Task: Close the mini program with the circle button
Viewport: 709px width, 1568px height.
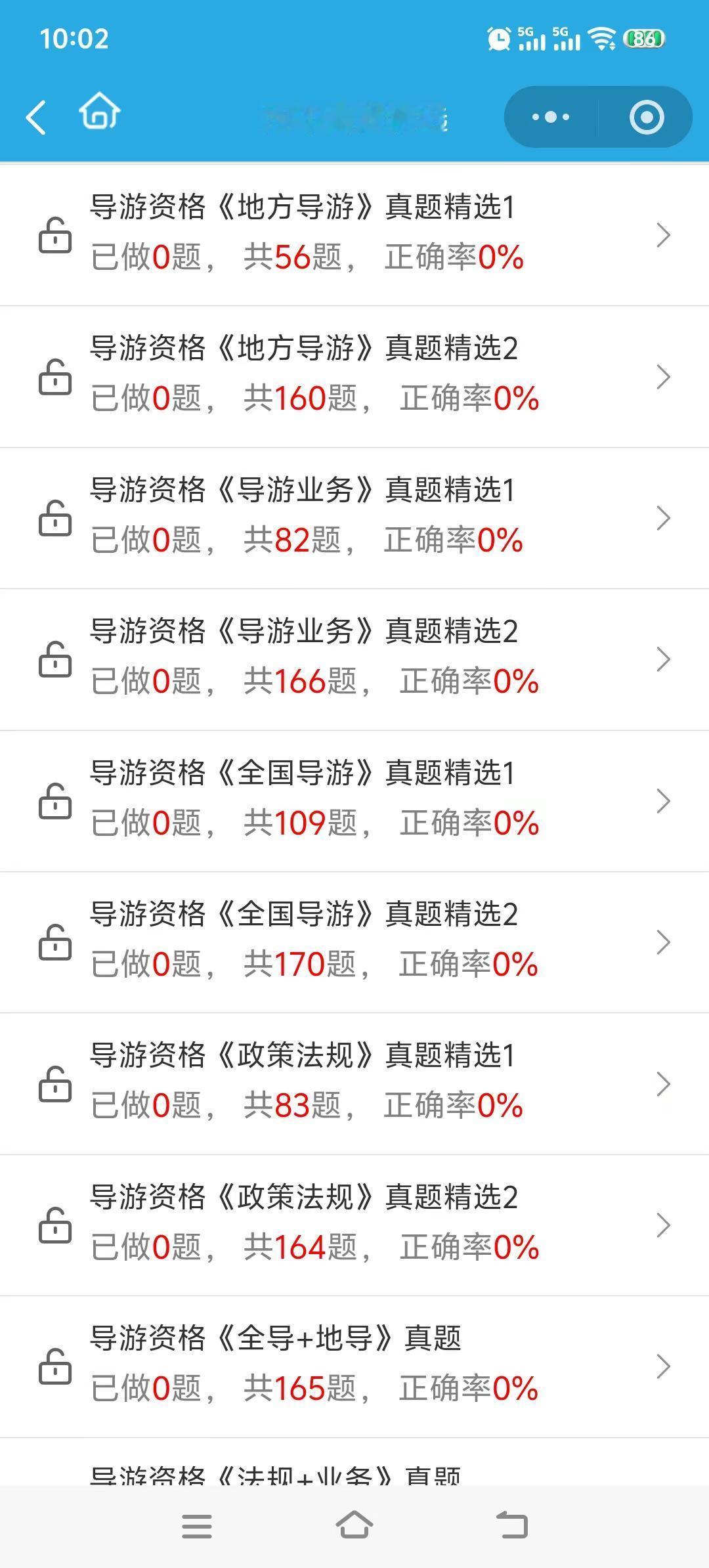Action: (646, 118)
